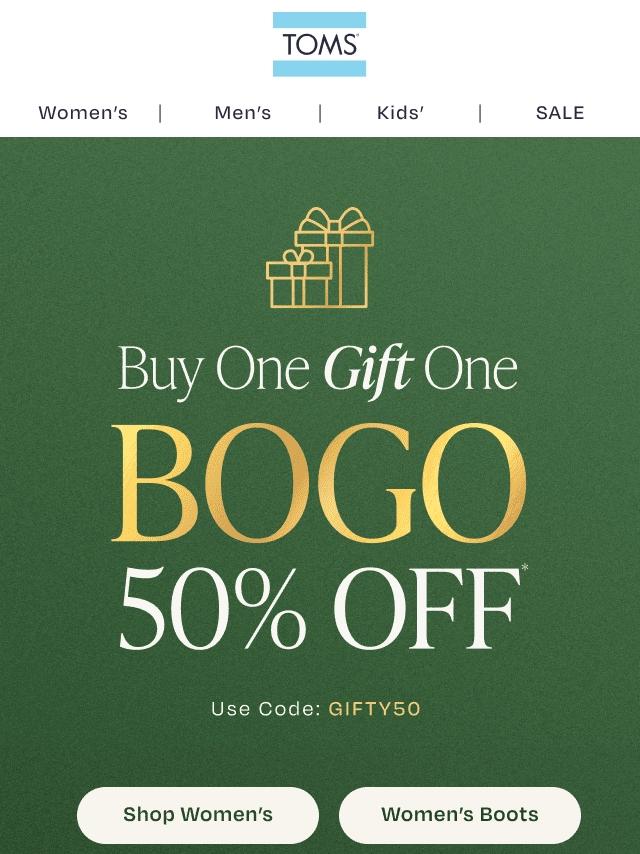Tap the Shop Women's button
640x854 pixels.
[x=198, y=815]
